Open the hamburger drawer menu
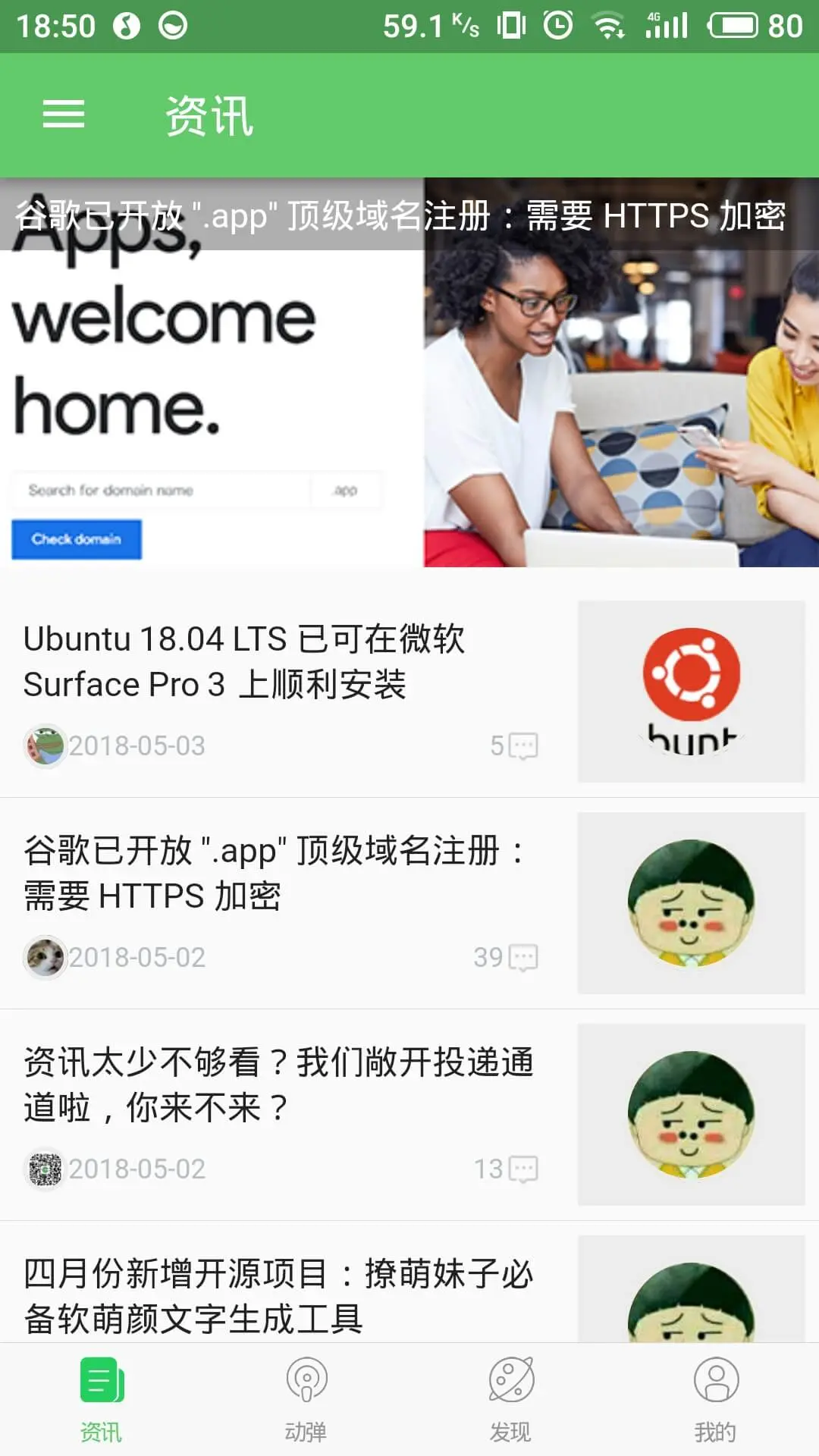This screenshot has height=1456, width=819. pos(64,115)
